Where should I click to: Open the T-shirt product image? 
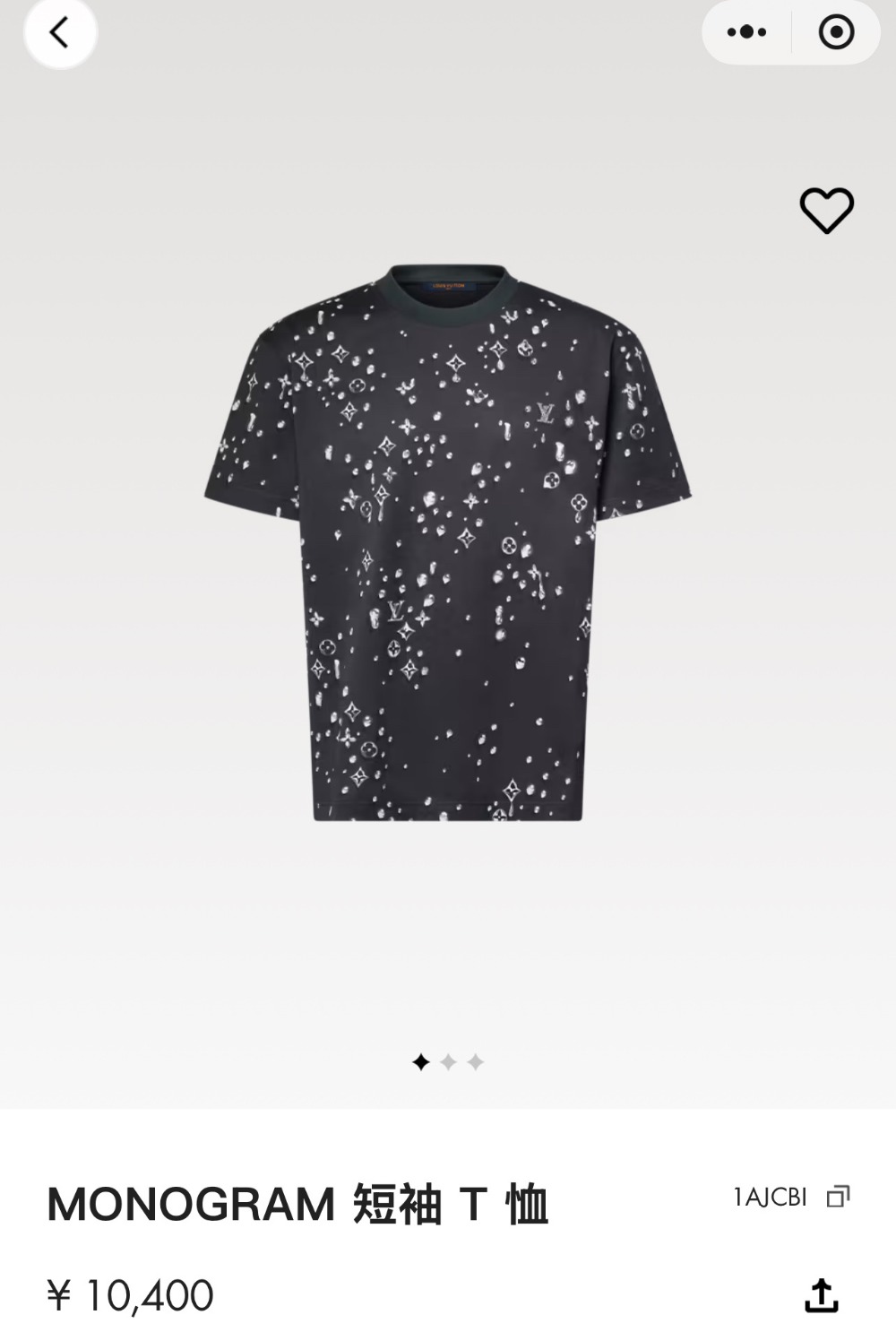coord(448,542)
